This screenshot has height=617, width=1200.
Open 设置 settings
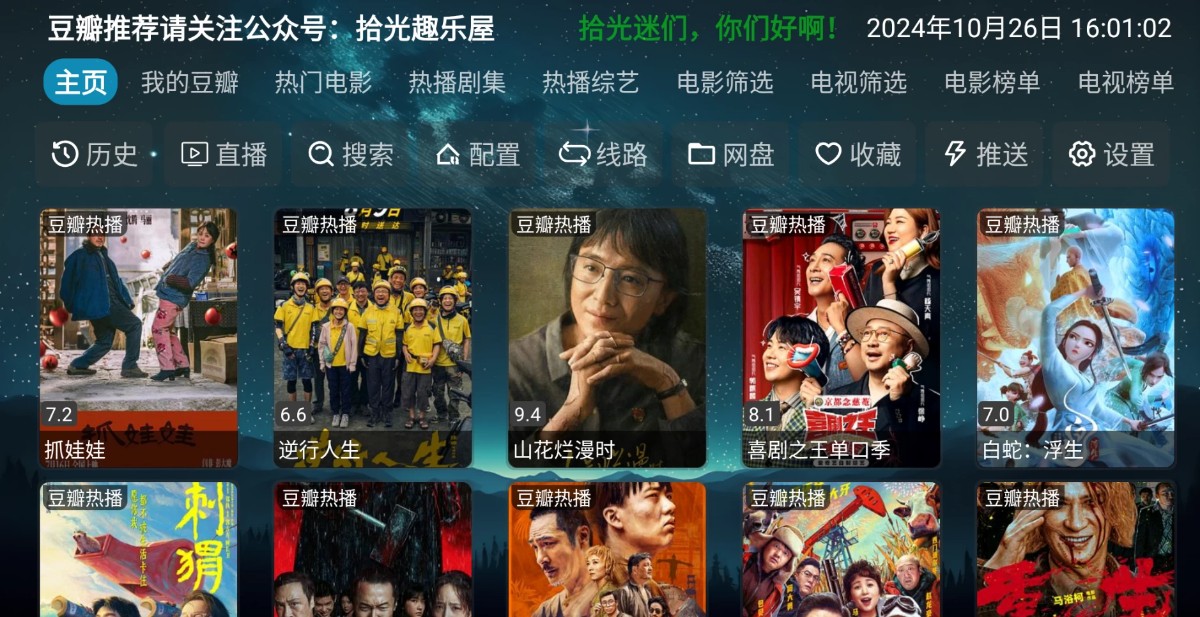[x=1112, y=154]
